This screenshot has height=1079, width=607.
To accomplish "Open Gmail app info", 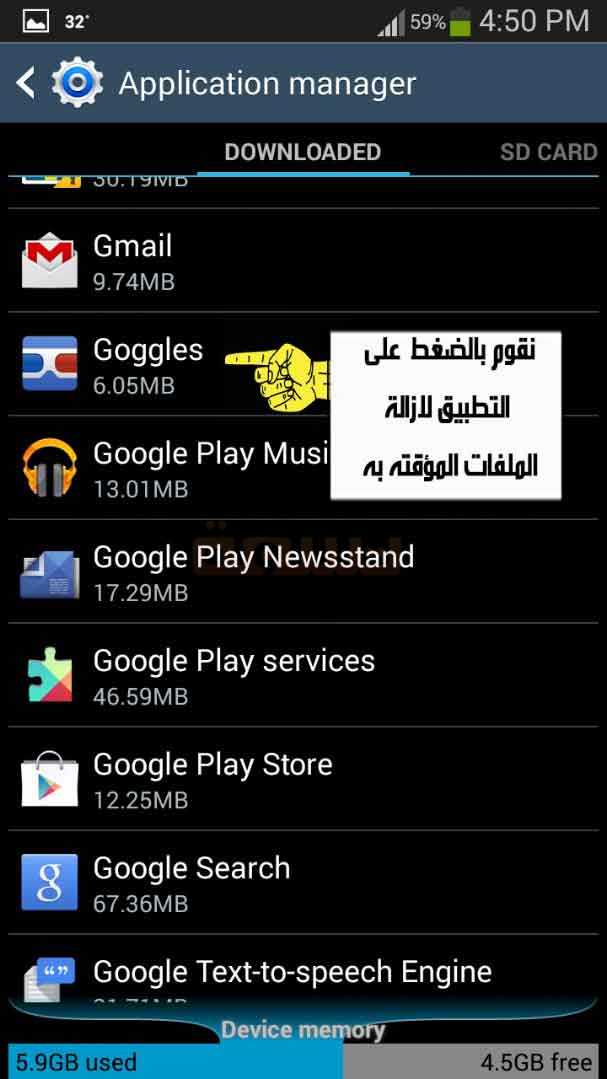I will 304,261.
